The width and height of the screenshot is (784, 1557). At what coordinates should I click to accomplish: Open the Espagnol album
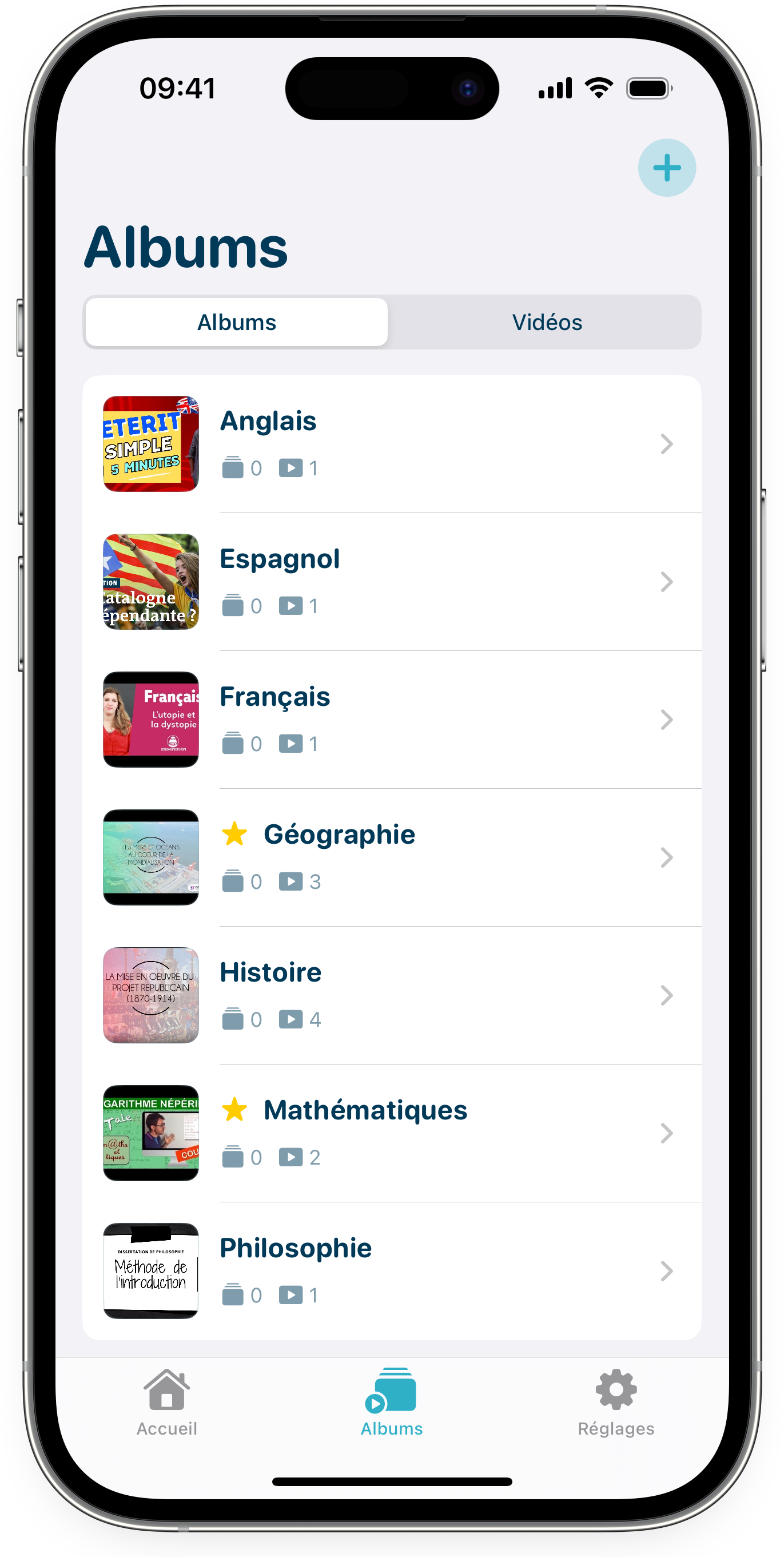pos(392,582)
